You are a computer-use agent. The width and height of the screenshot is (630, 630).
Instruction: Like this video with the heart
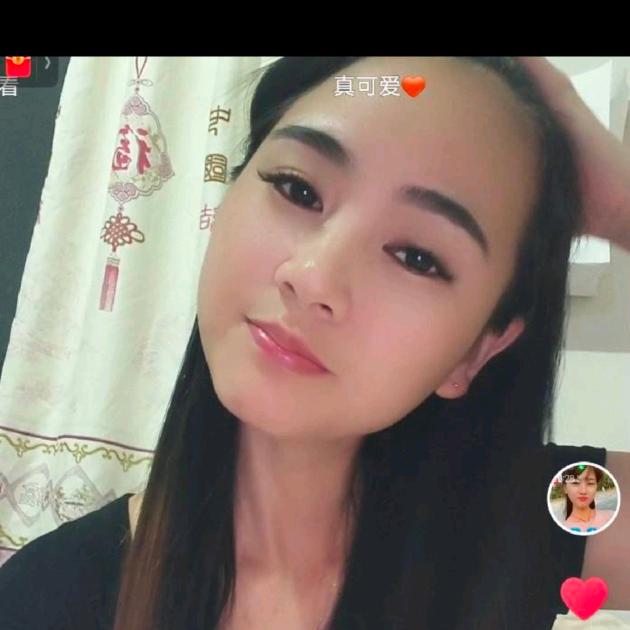[x=584, y=597]
